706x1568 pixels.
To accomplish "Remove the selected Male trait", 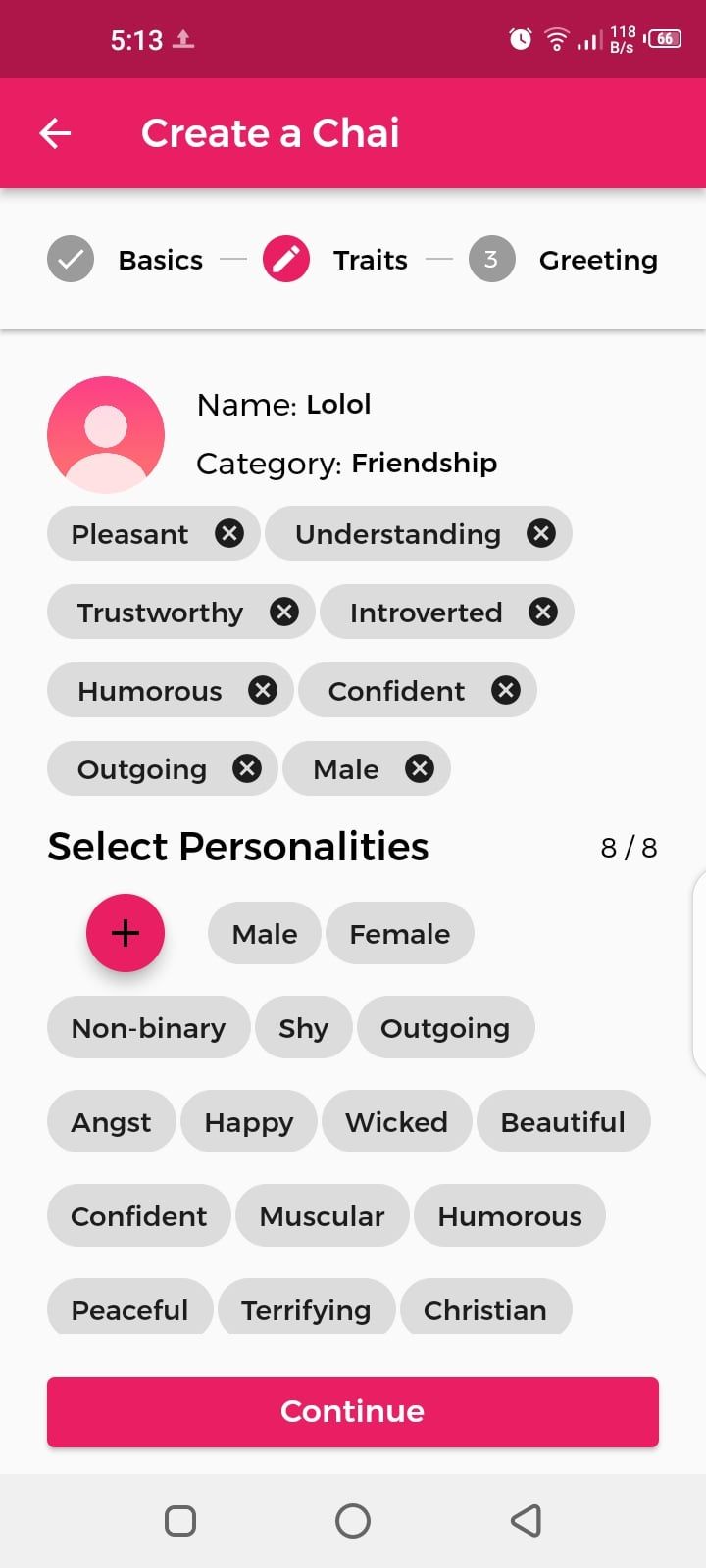I will pos(420,768).
